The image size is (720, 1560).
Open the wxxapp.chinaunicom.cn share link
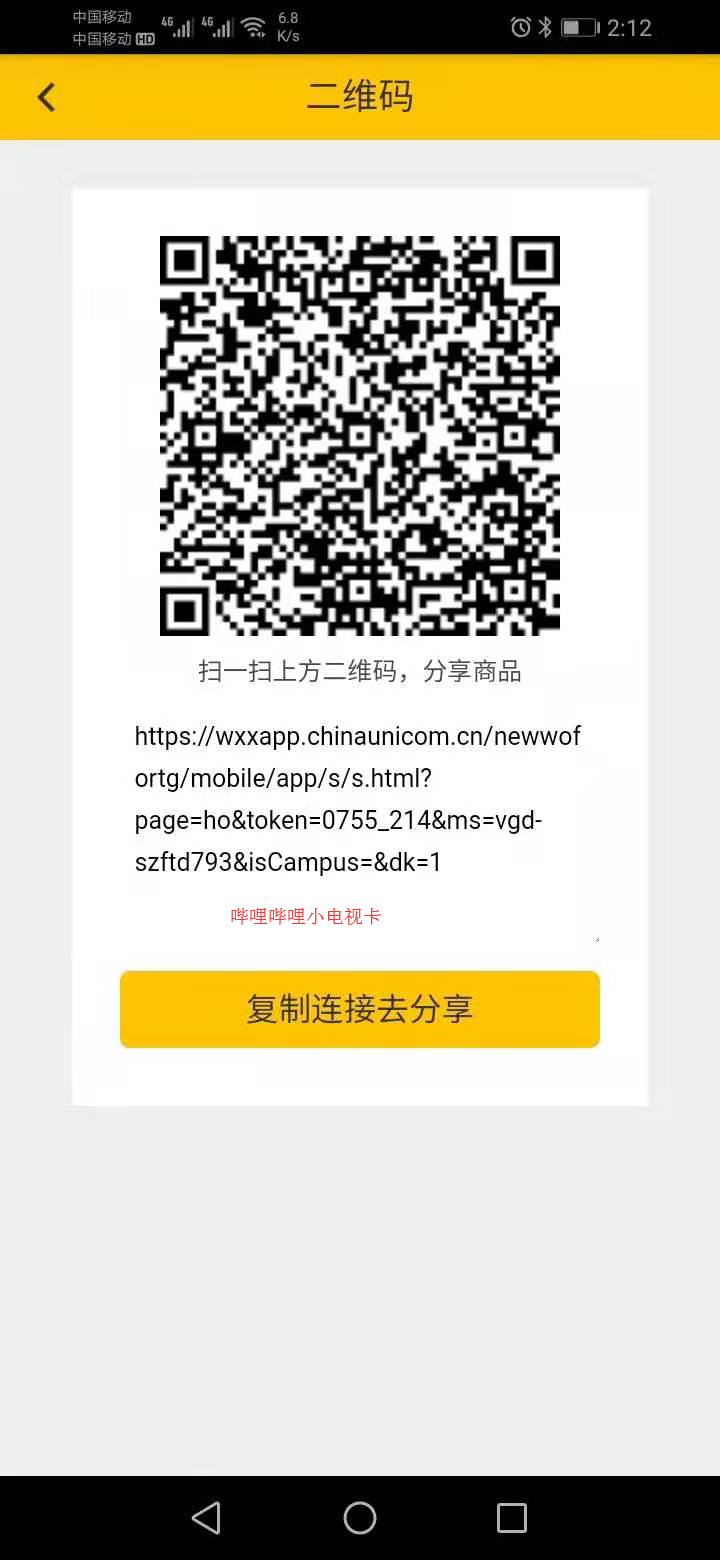click(360, 798)
